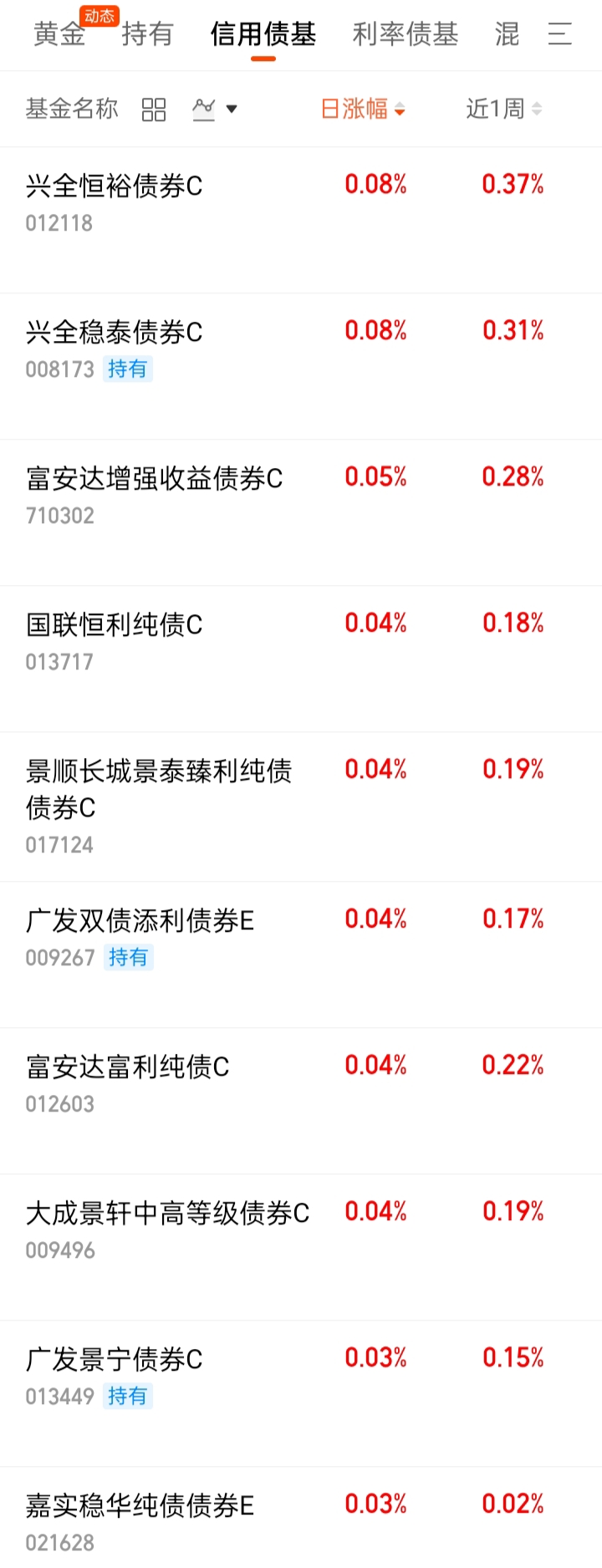Switch to the 混 tab
Viewport: 602px width, 1568px height.
pyautogui.click(x=507, y=34)
